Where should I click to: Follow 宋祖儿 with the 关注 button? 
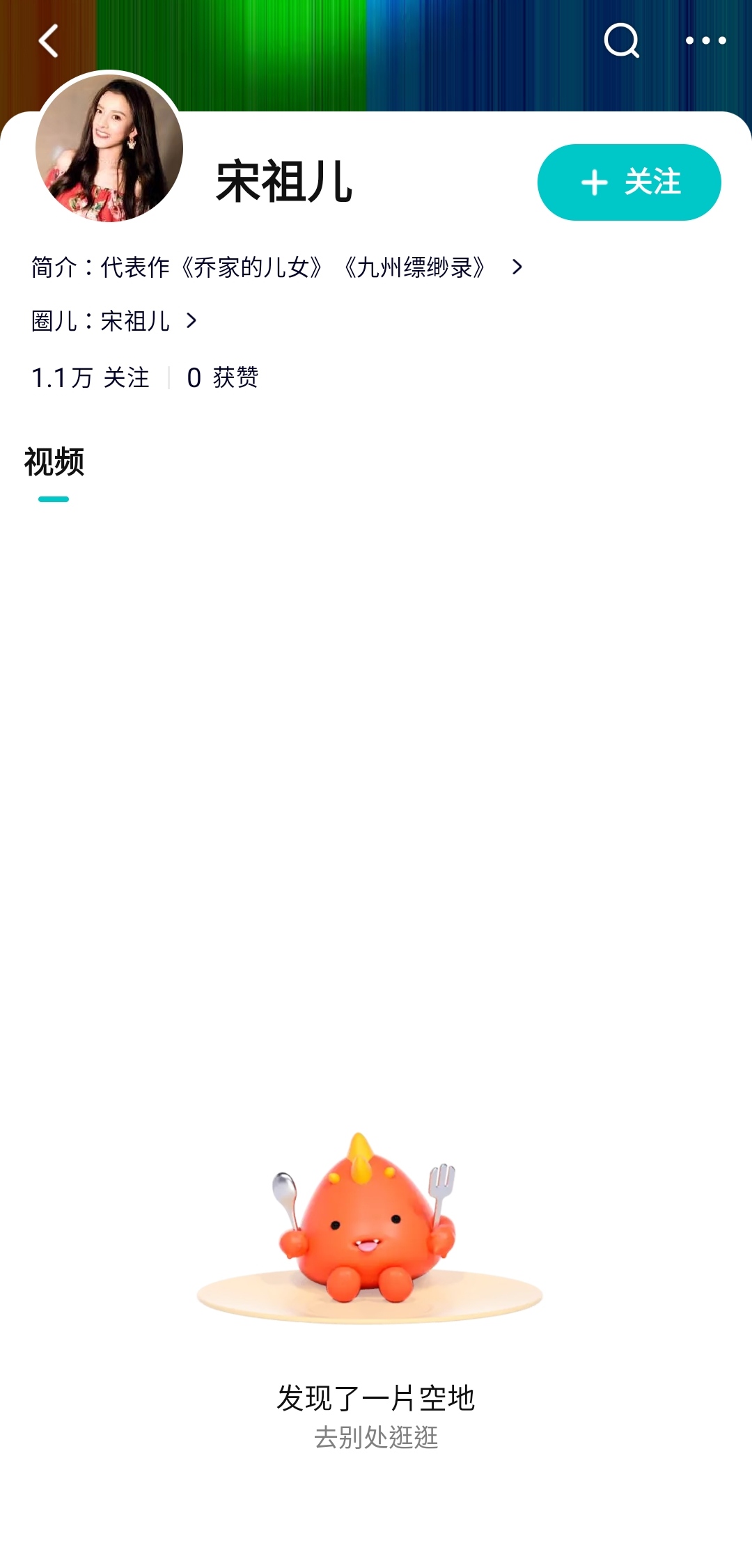click(629, 182)
